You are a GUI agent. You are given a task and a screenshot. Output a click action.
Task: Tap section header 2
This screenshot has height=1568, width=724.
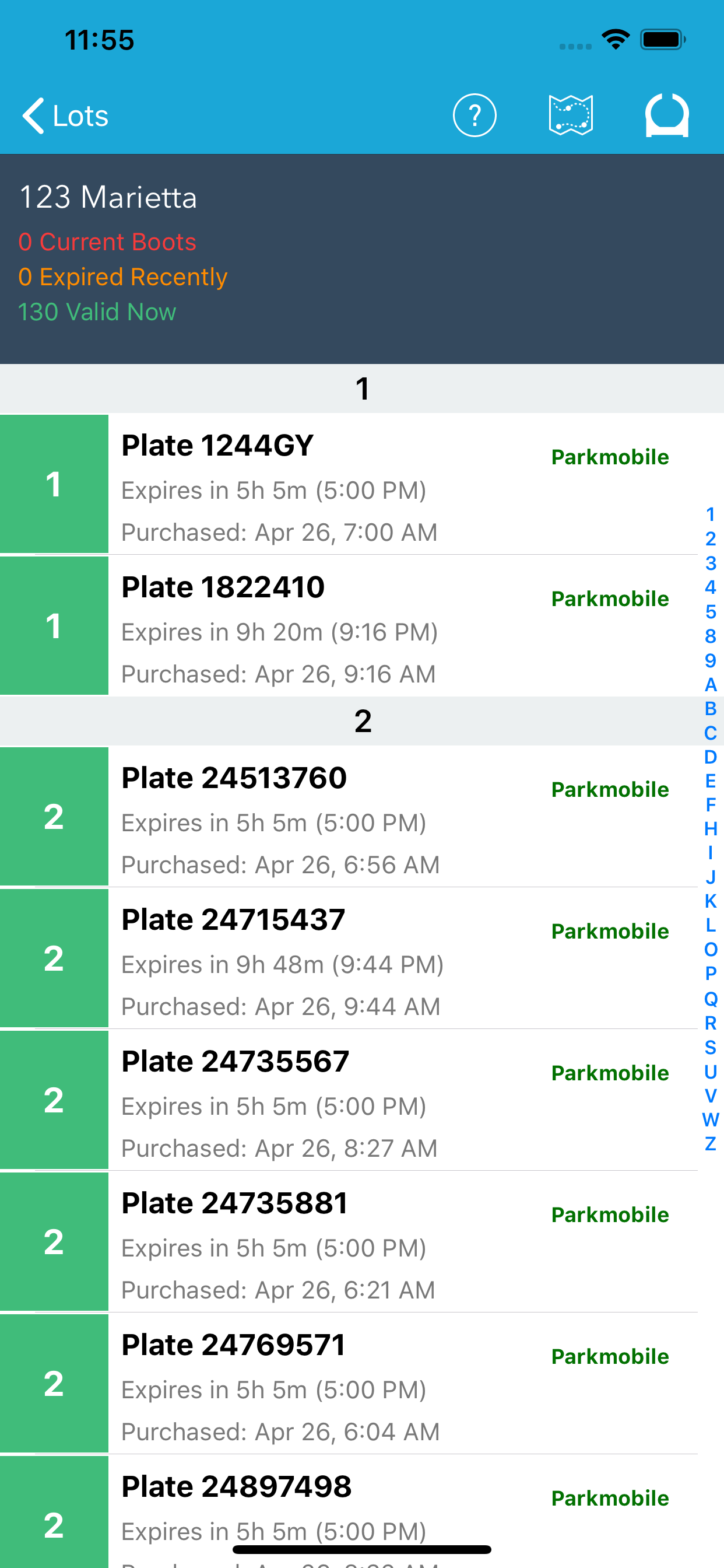coord(362,722)
